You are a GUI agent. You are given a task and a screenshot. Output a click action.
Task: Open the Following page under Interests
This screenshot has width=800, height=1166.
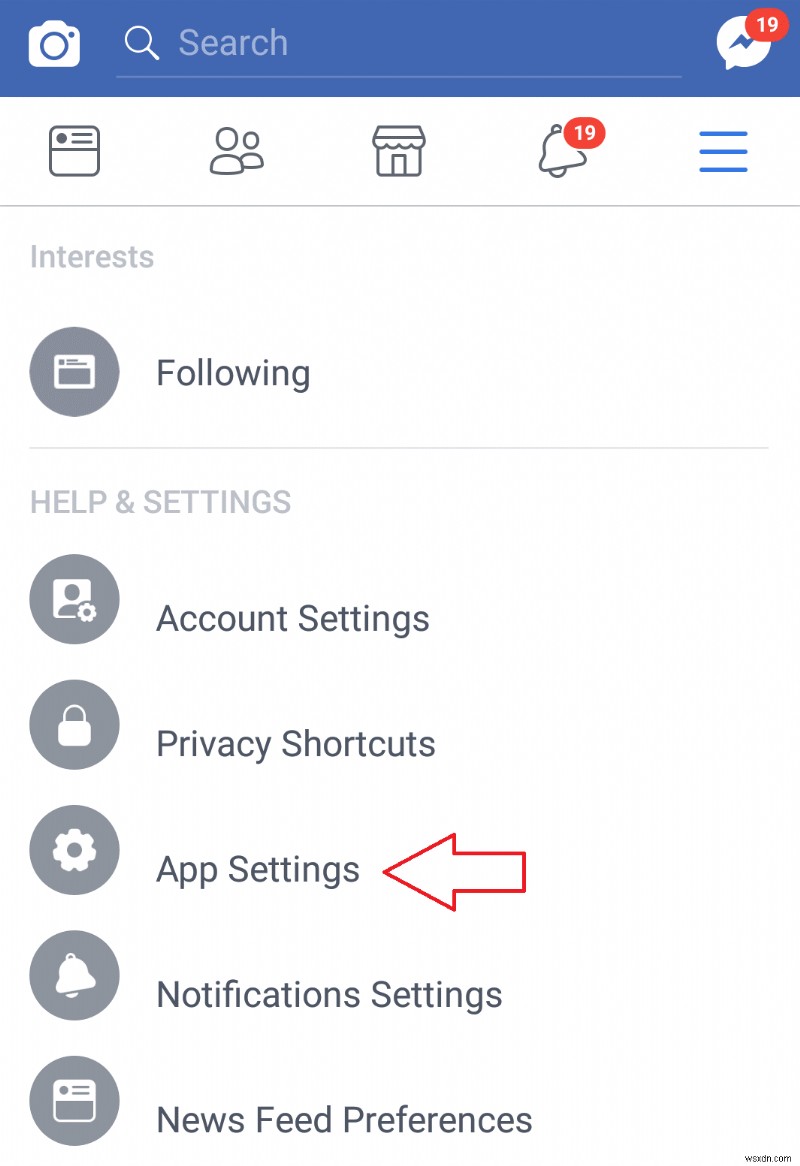[x=232, y=372]
